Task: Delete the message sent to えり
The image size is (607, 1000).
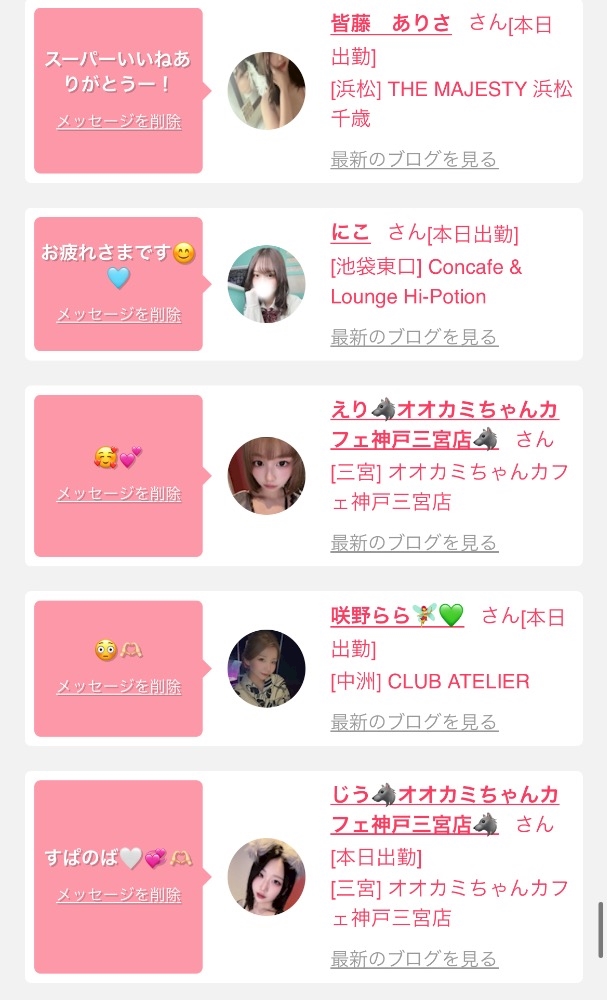Action: 119,494
